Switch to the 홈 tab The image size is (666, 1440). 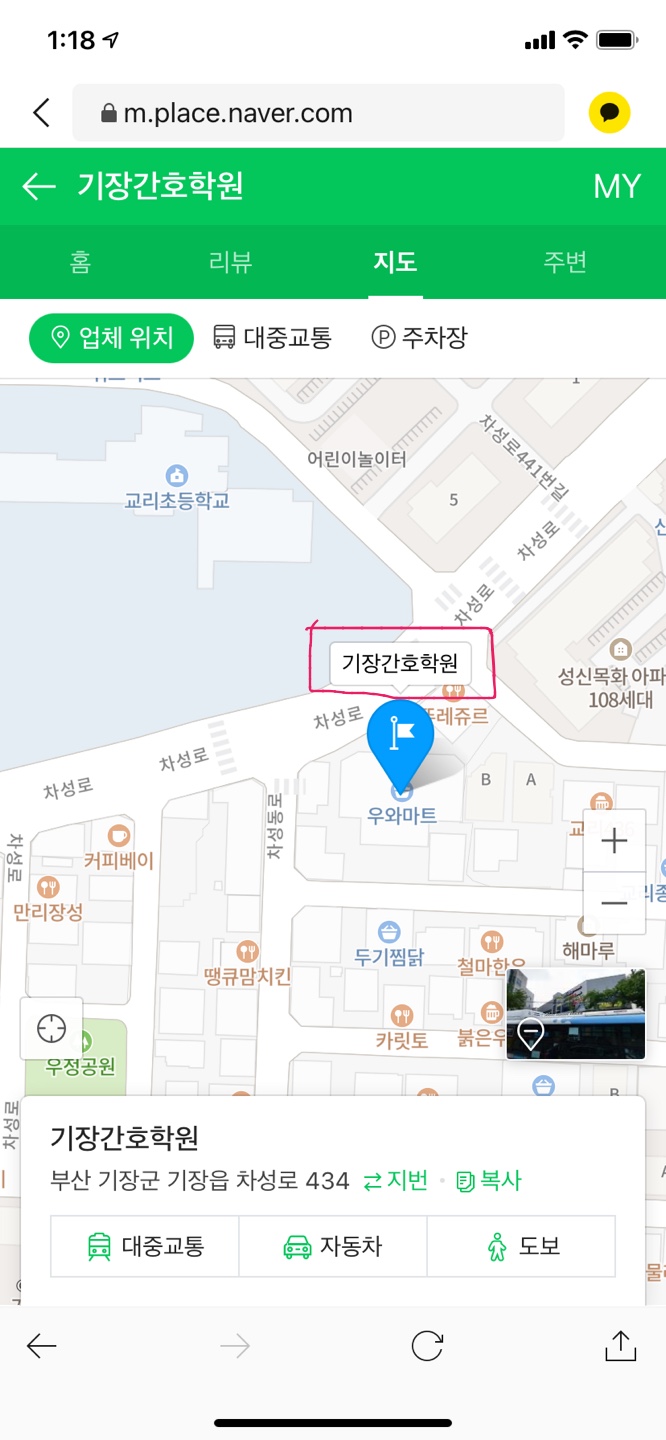(x=81, y=262)
